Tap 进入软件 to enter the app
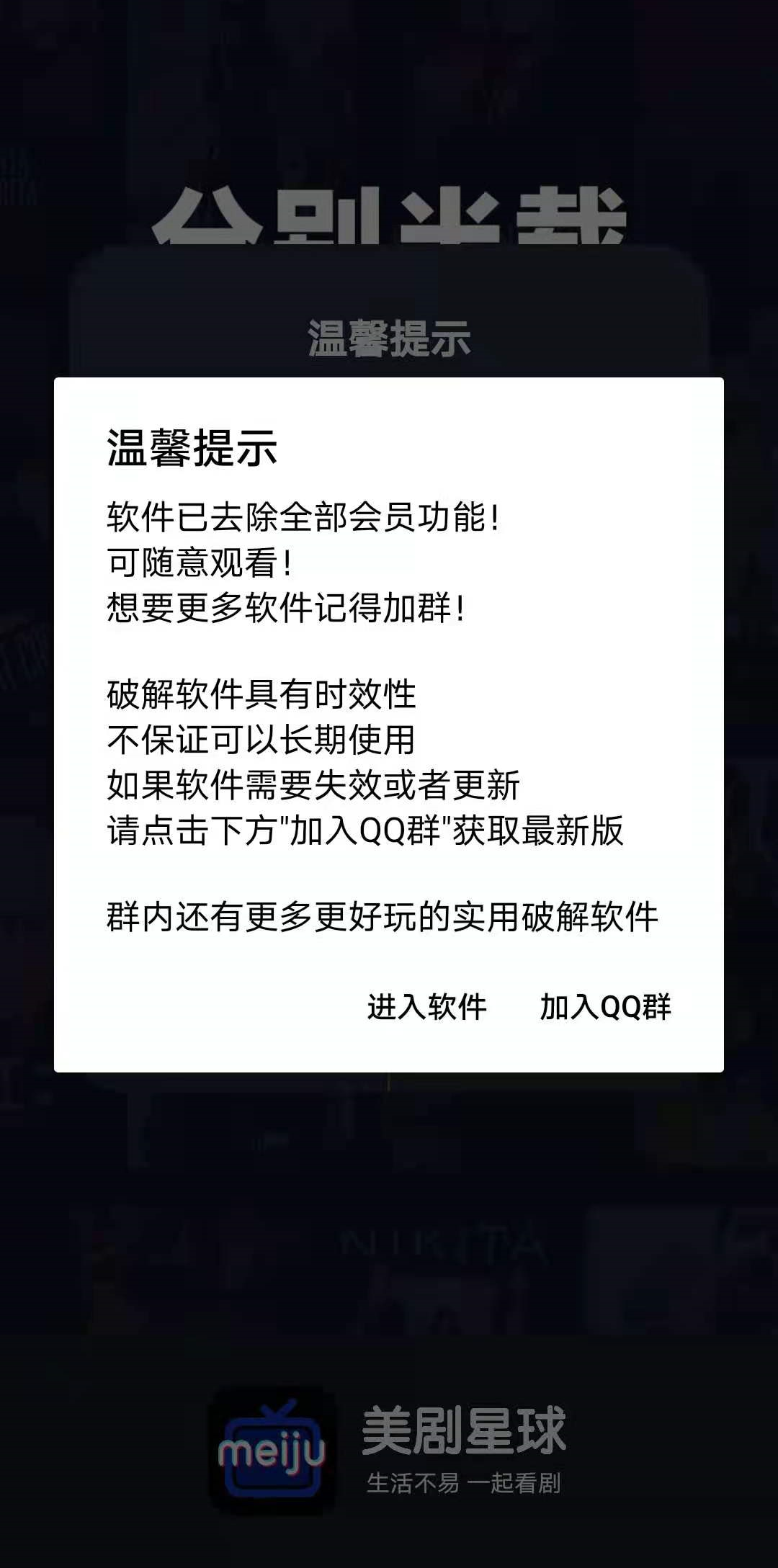Viewport: 778px width, 1568px height. click(x=426, y=1006)
